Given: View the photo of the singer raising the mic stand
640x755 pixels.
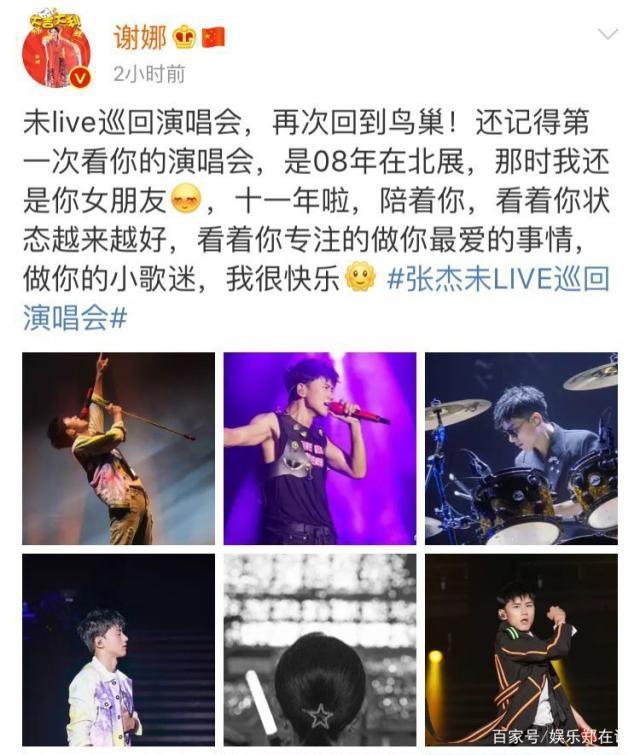Looking at the screenshot, I should pyautogui.click(x=119, y=448).
